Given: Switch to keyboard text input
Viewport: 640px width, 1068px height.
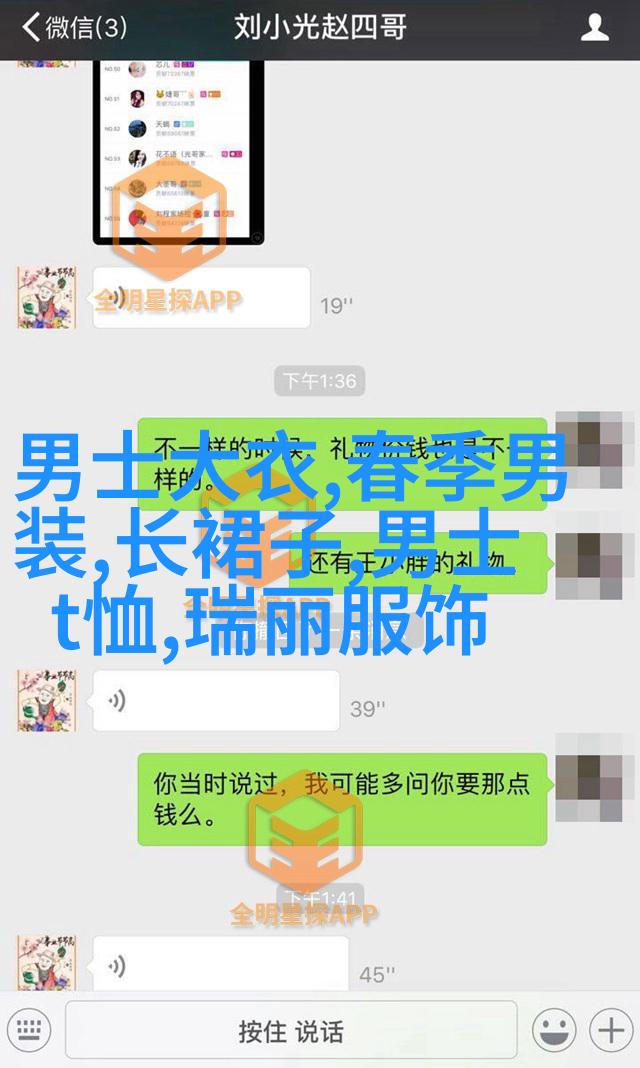Looking at the screenshot, I should point(28,1029).
